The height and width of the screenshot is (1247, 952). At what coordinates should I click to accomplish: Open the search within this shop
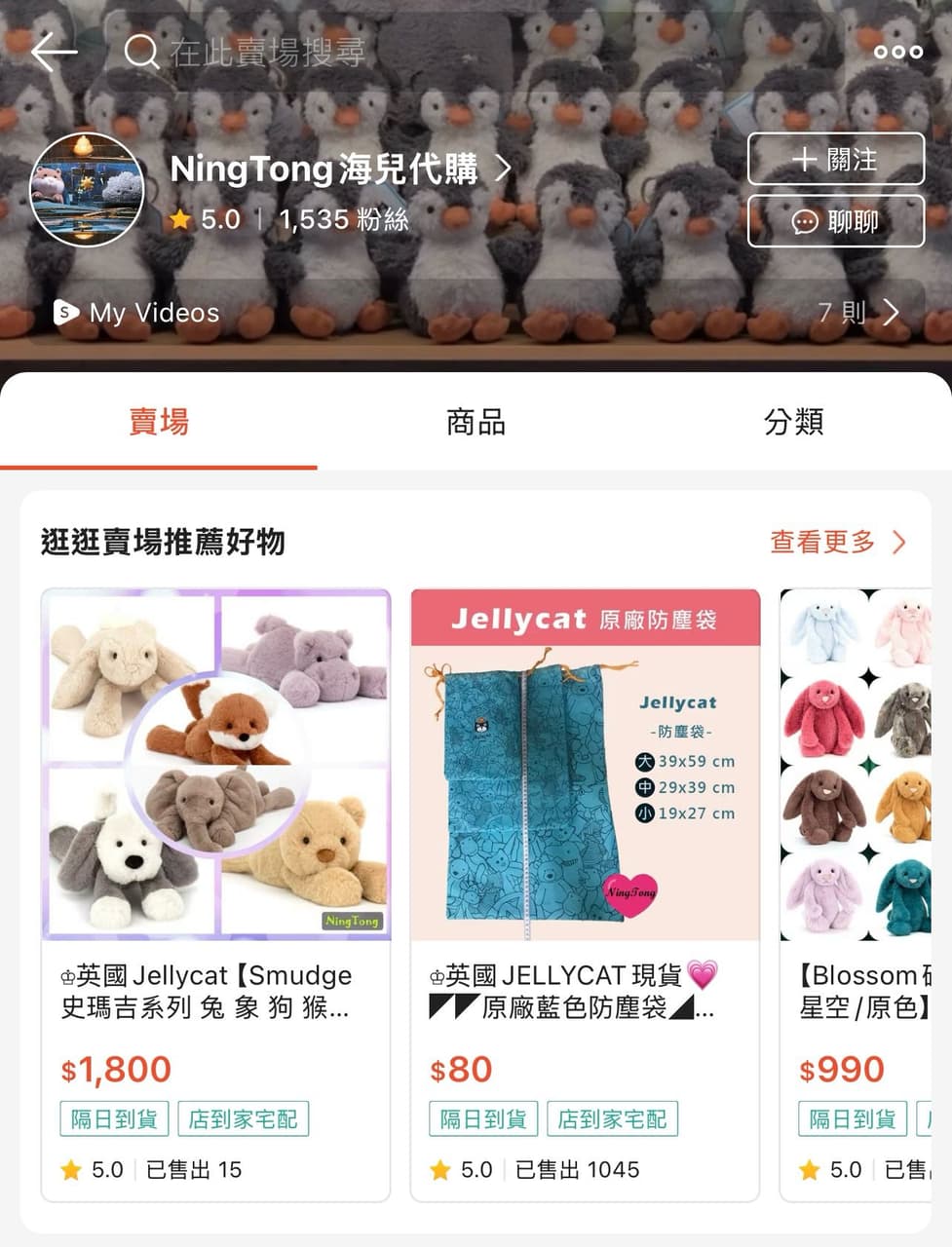click(x=142, y=52)
